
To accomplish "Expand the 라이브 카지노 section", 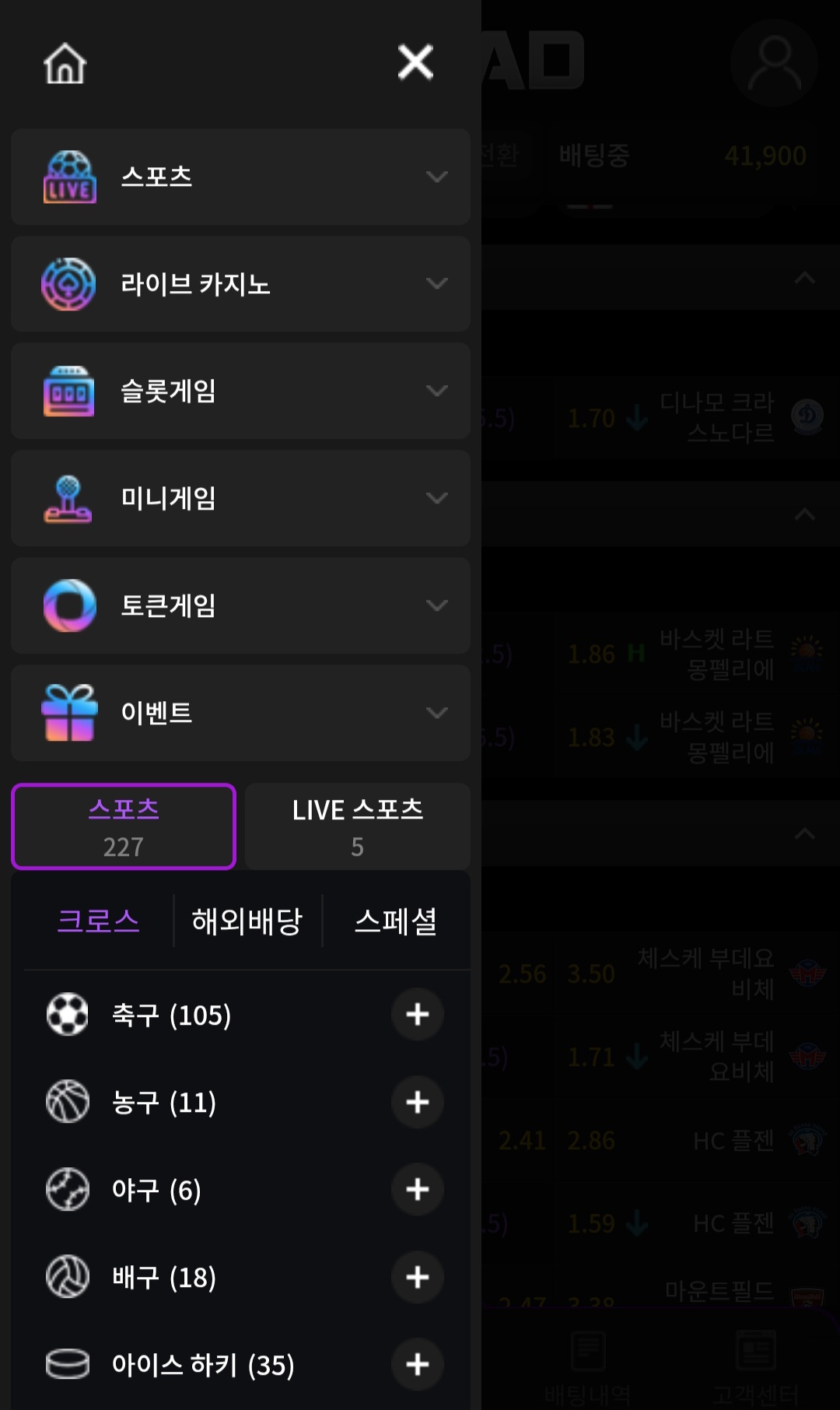I will [240, 284].
